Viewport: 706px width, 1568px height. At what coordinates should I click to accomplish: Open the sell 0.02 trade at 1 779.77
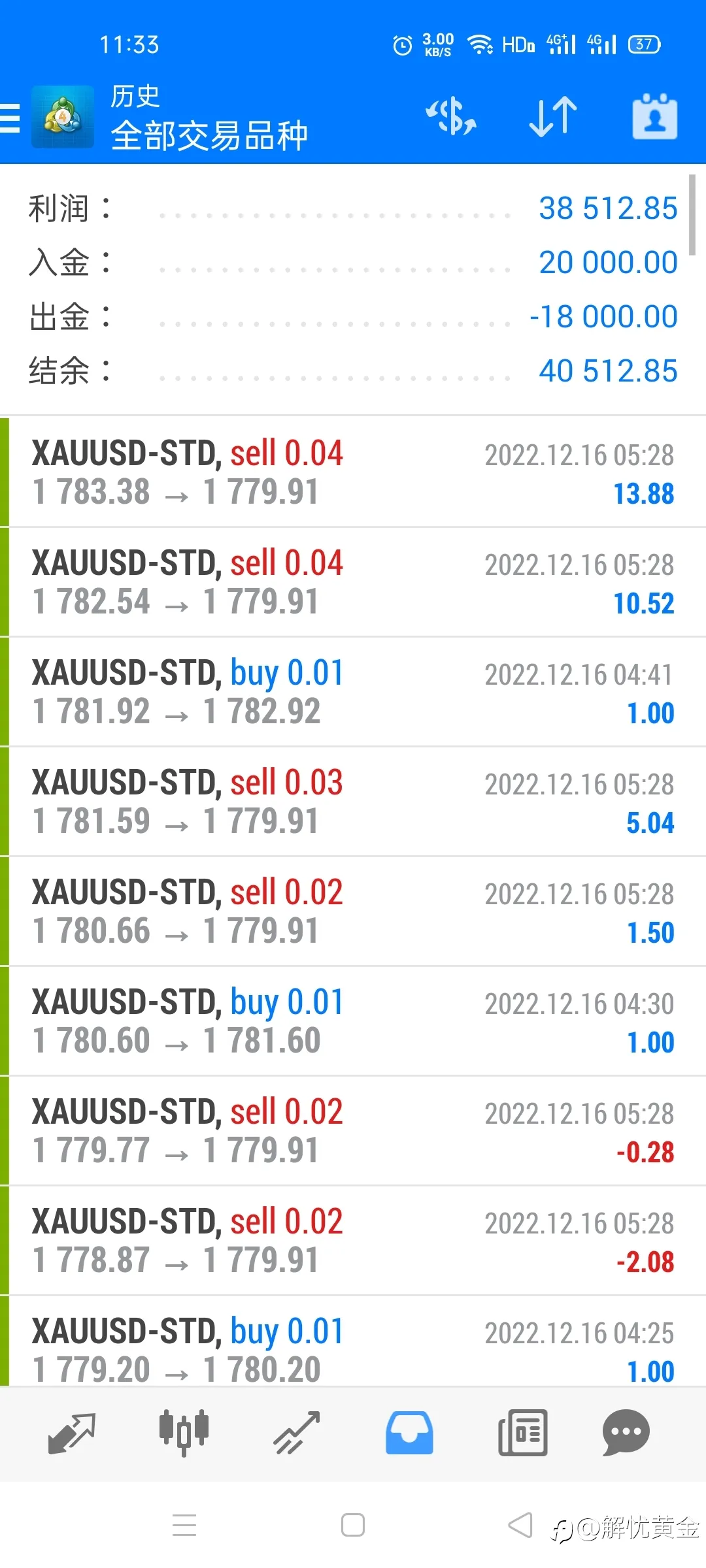click(353, 1130)
